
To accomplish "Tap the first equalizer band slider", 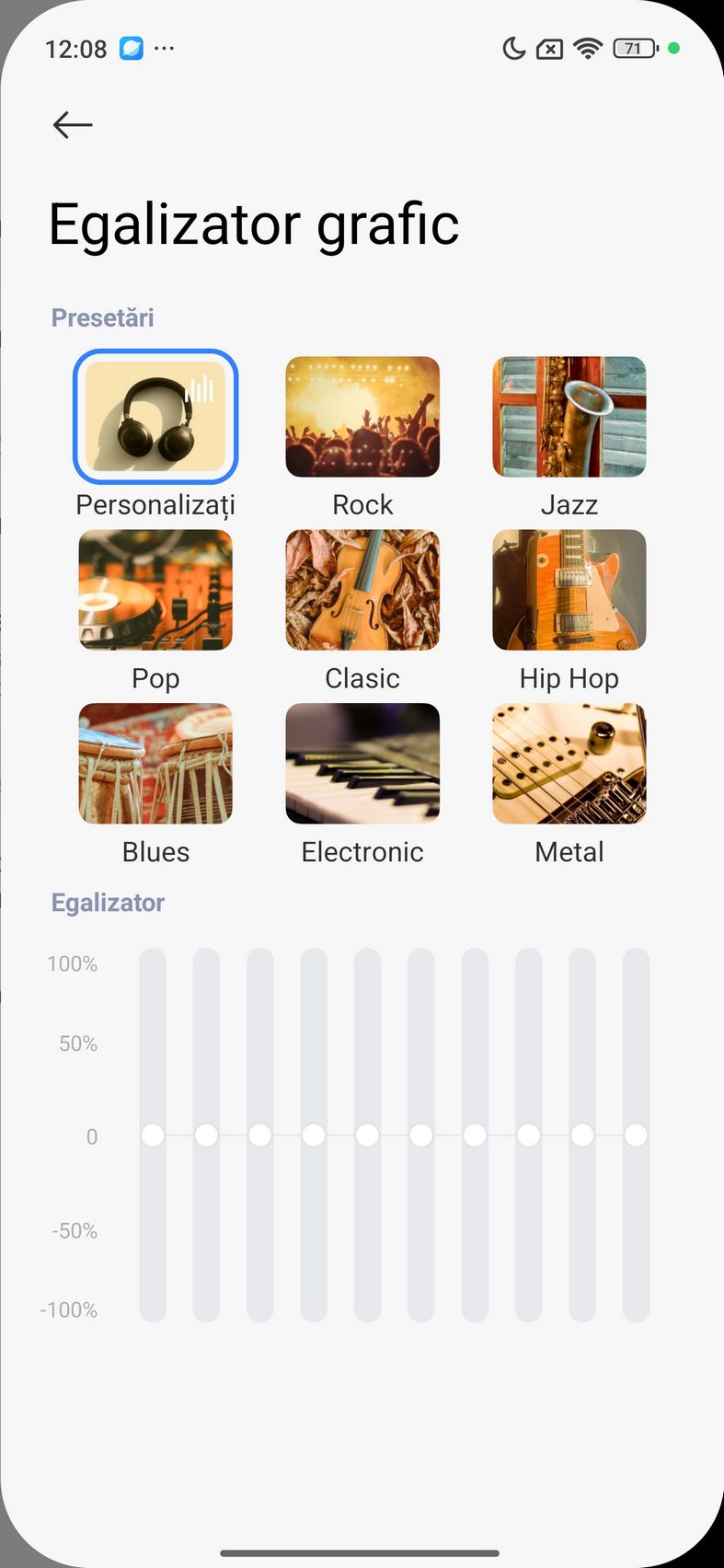I will 153,1136.
